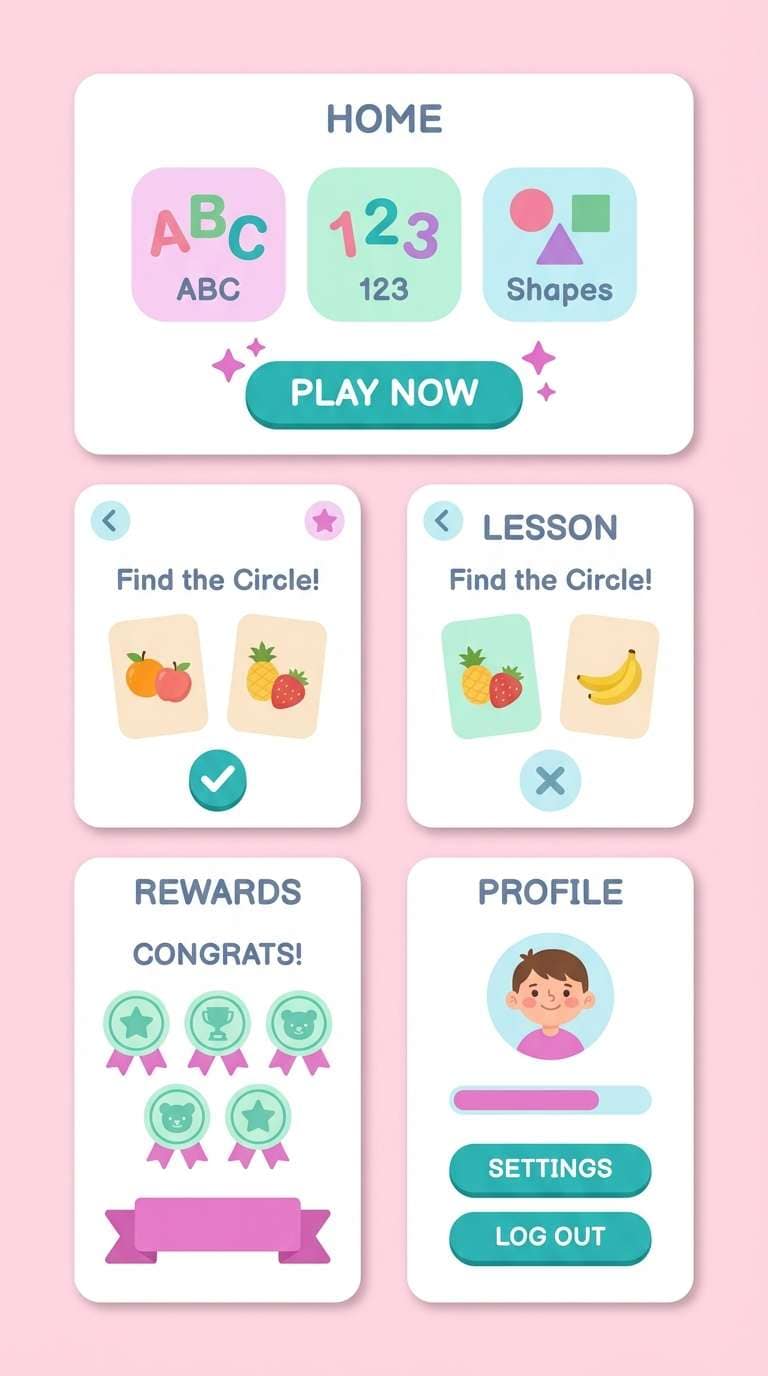Go back using the left lesson's back arrow
Screen dimensions: 768x1376
pyautogui.click(x=110, y=521)
